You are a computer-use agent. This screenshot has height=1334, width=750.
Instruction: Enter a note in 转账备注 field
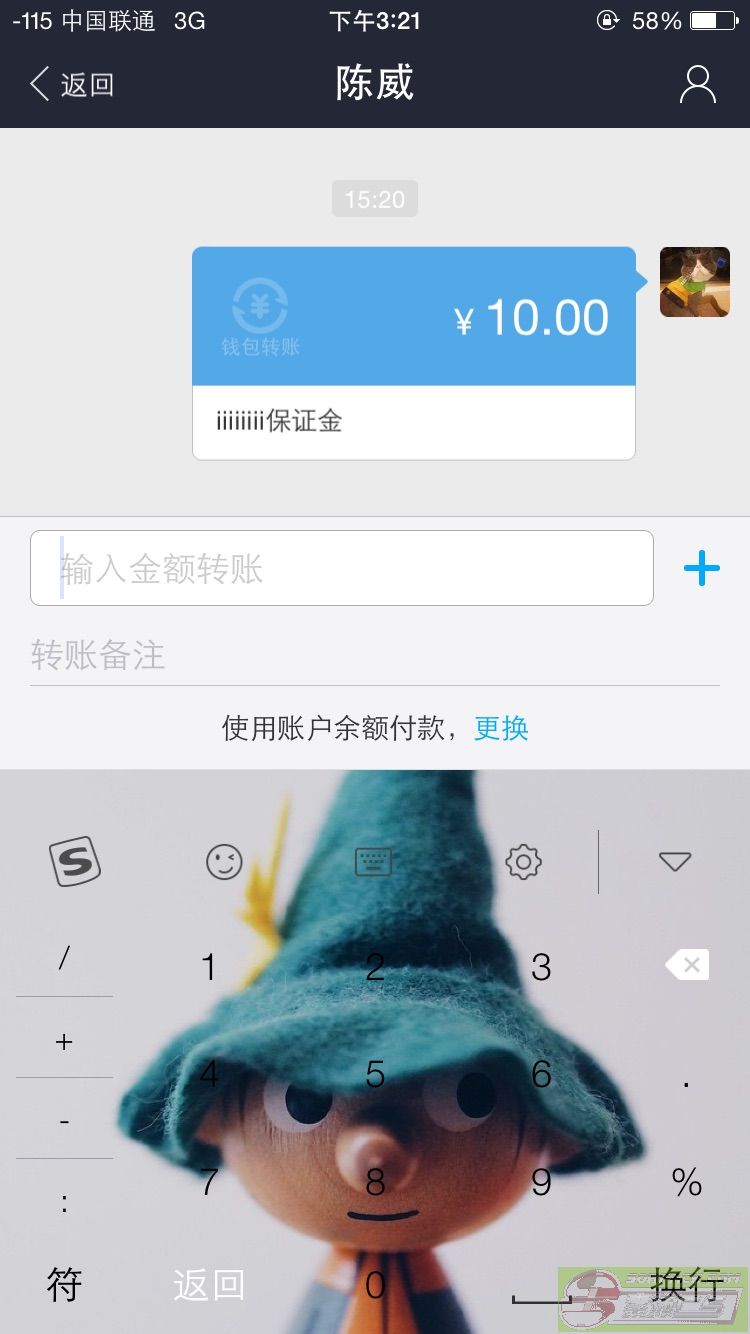point(374,655)
